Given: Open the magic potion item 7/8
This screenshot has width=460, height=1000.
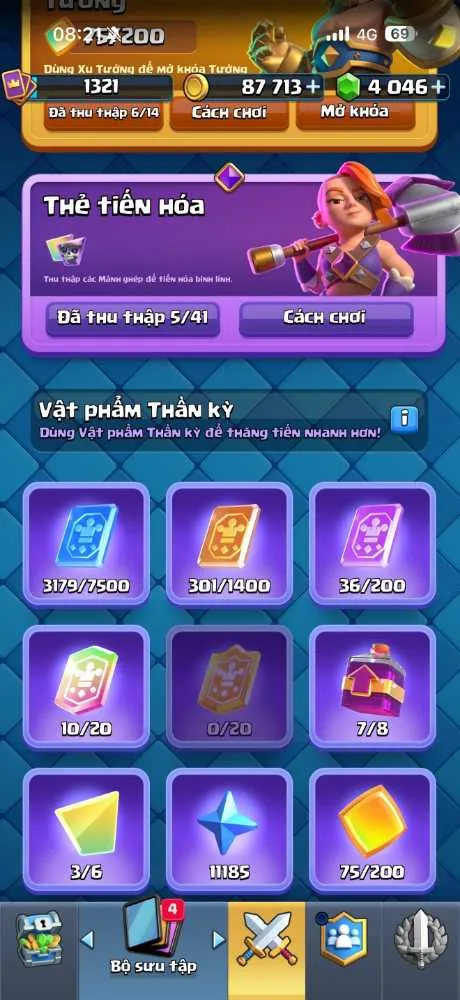Looking at the screenshot, I should coord(373,687).
